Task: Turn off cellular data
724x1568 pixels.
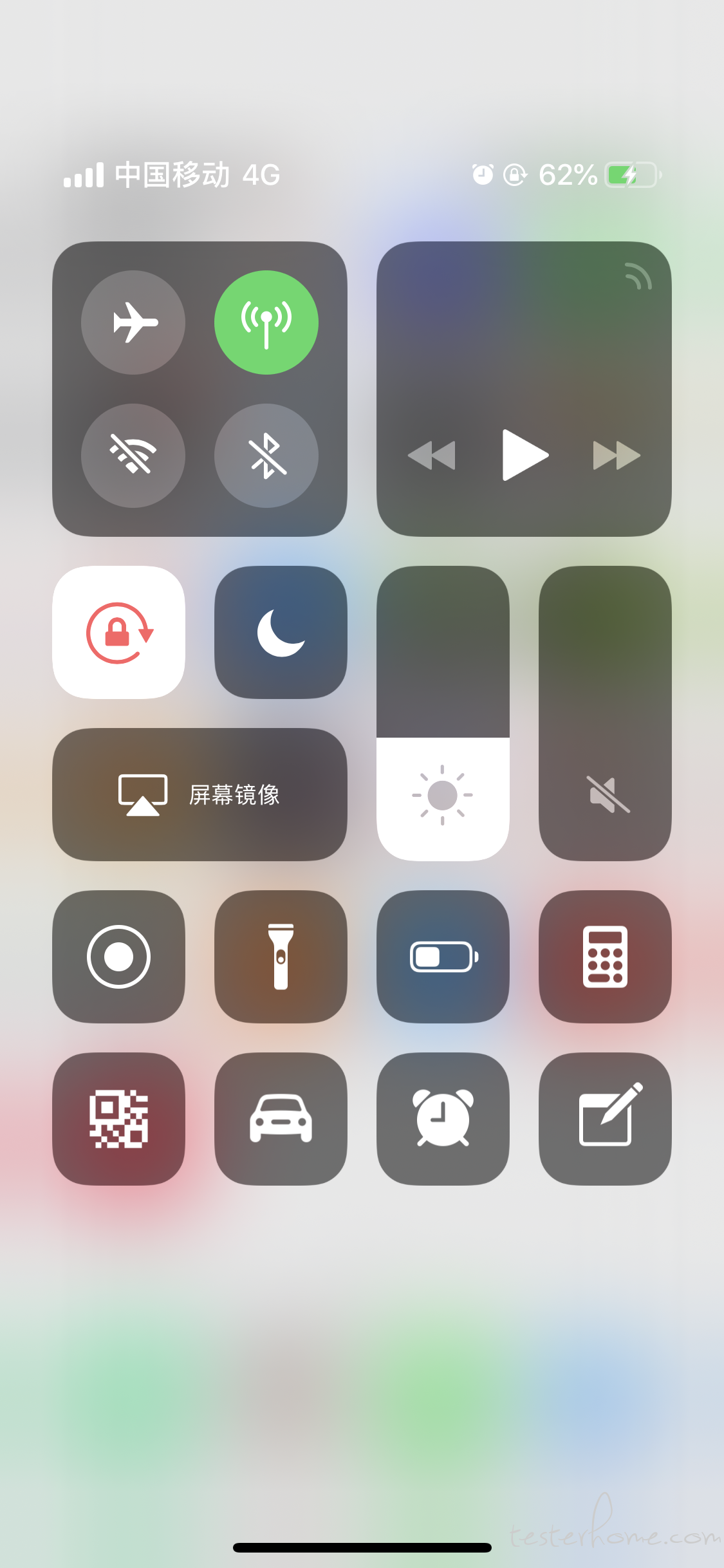Action: [x=266, y=322]
